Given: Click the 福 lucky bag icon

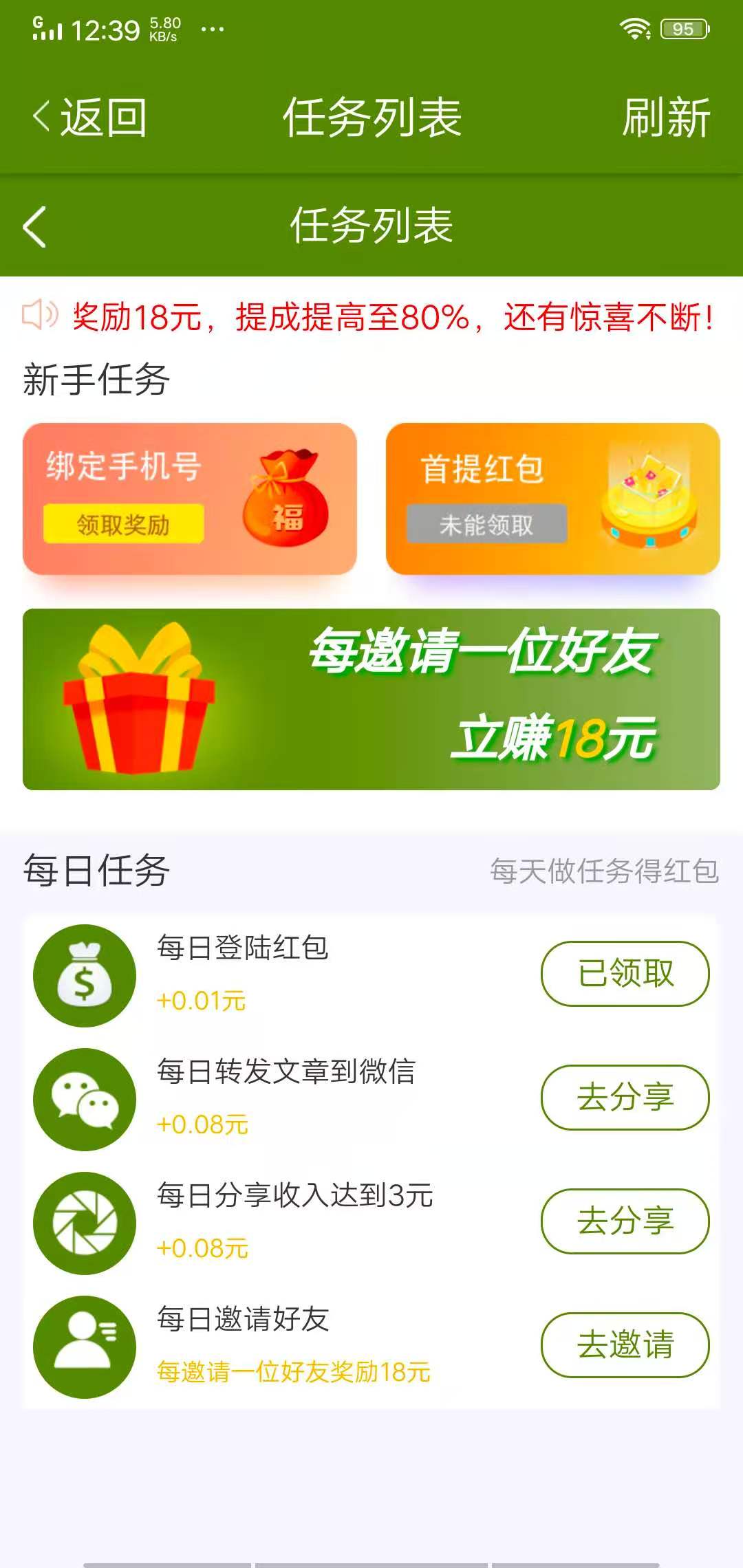Looking at the screenshot, I should tap(289, 499).
